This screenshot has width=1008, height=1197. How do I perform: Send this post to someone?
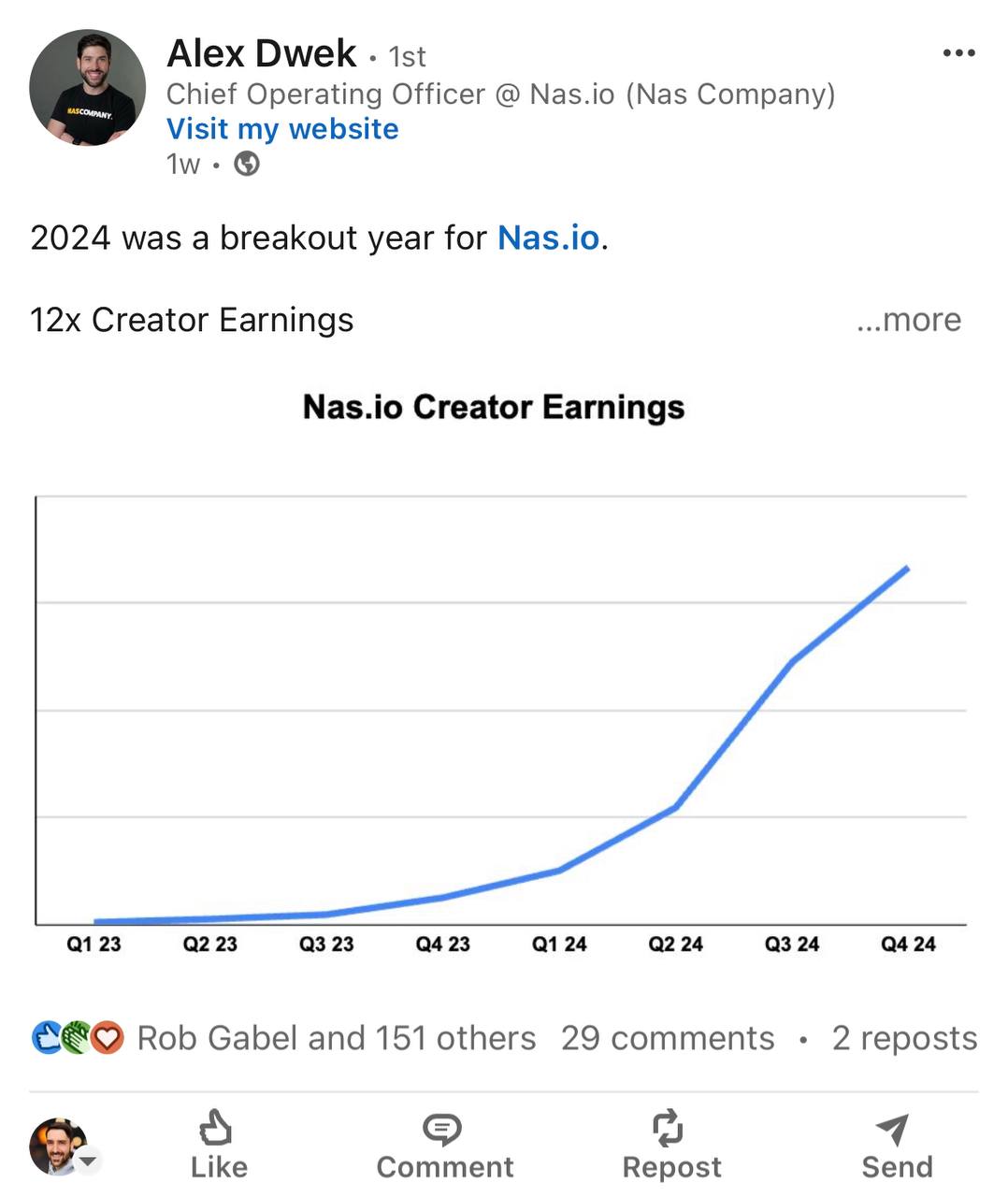[x=896, y=1145]
